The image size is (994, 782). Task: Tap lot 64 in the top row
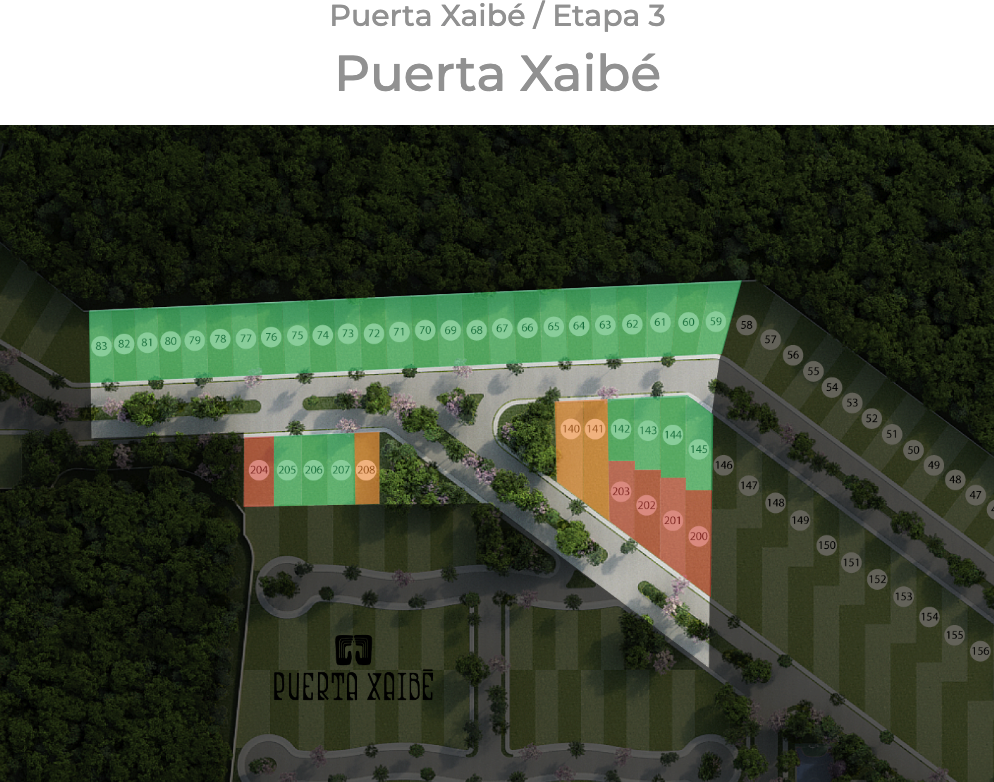click(578, 326)
